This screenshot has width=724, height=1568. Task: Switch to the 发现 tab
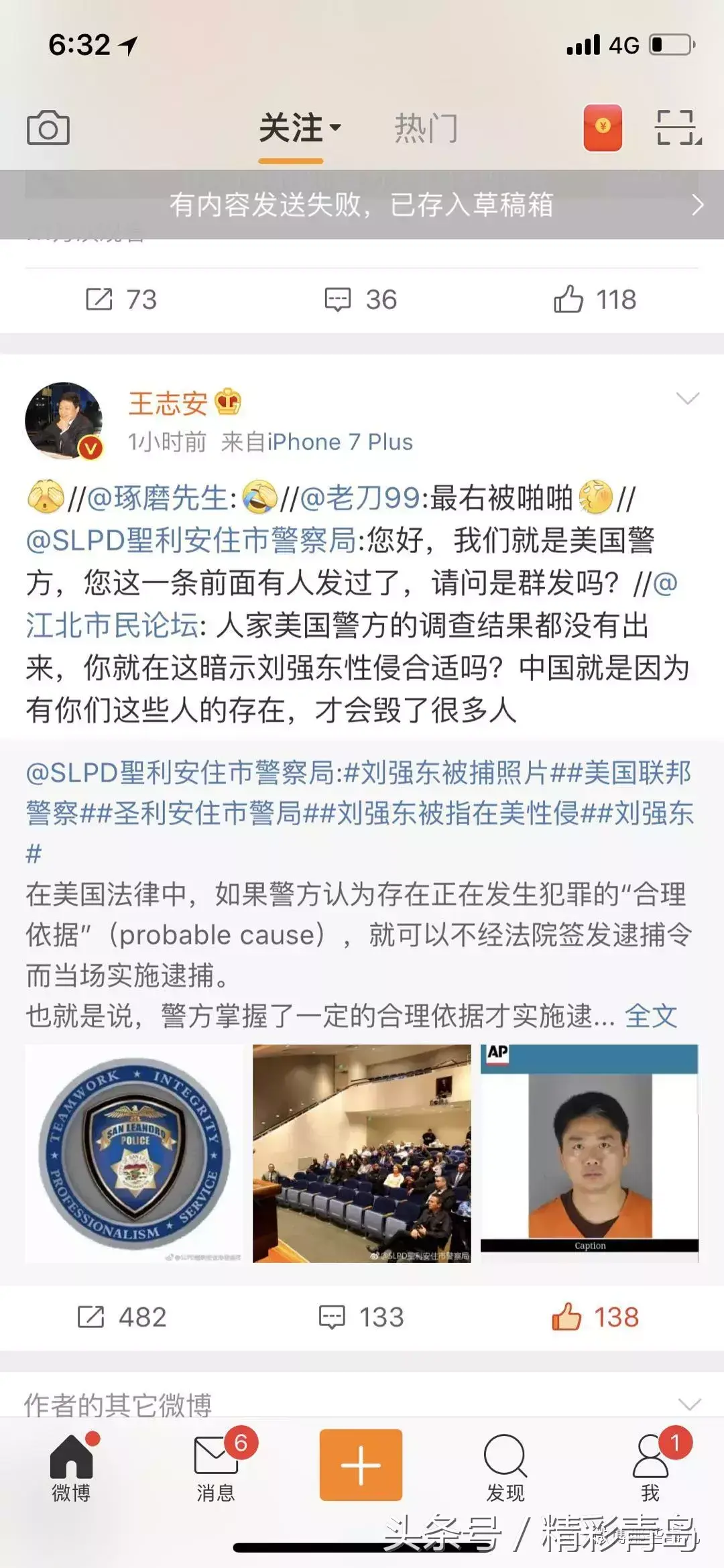coord(505,1468)
